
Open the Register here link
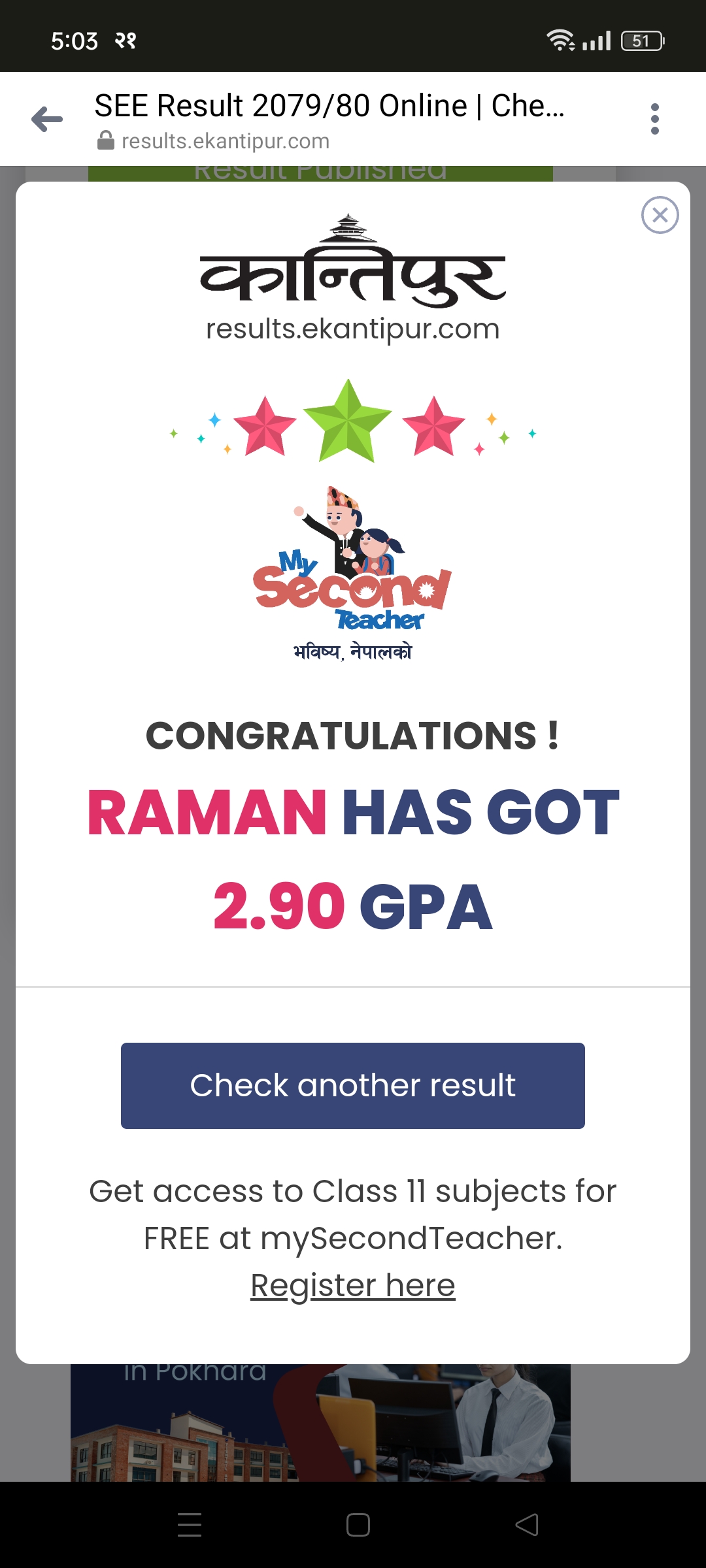[353, 1285]
